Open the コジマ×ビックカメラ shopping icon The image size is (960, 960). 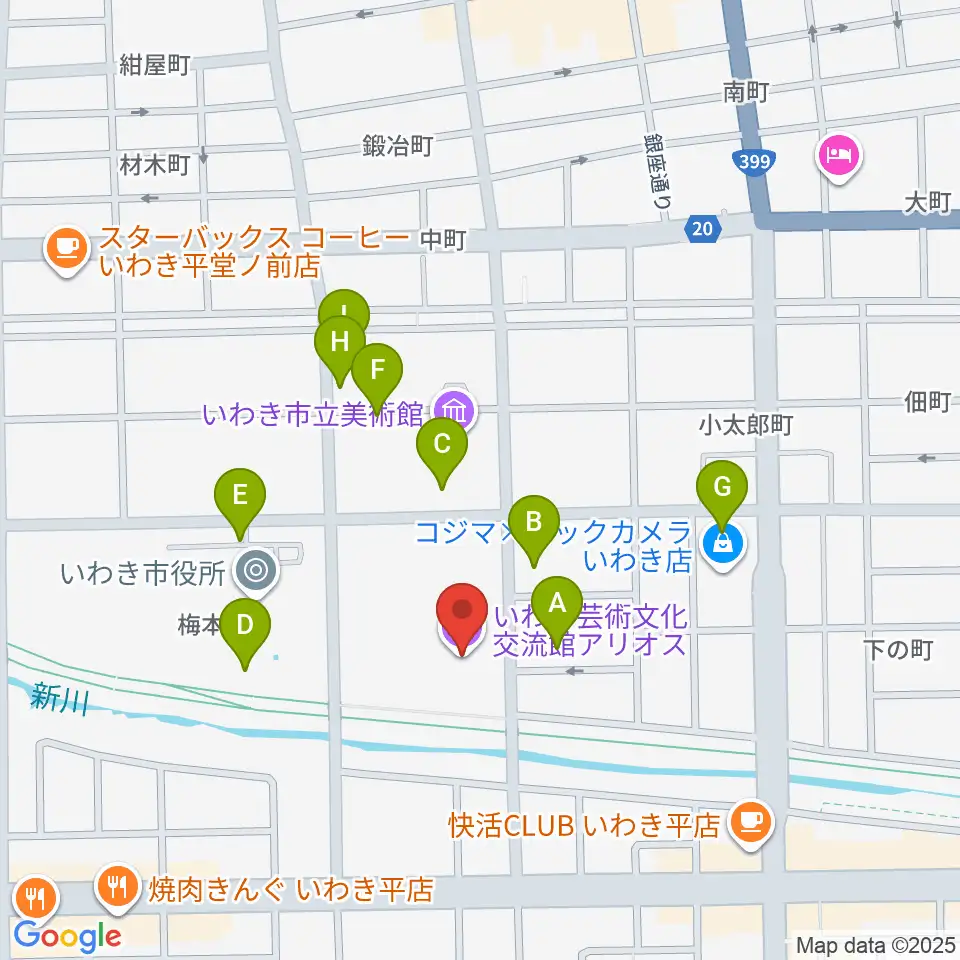723,545
